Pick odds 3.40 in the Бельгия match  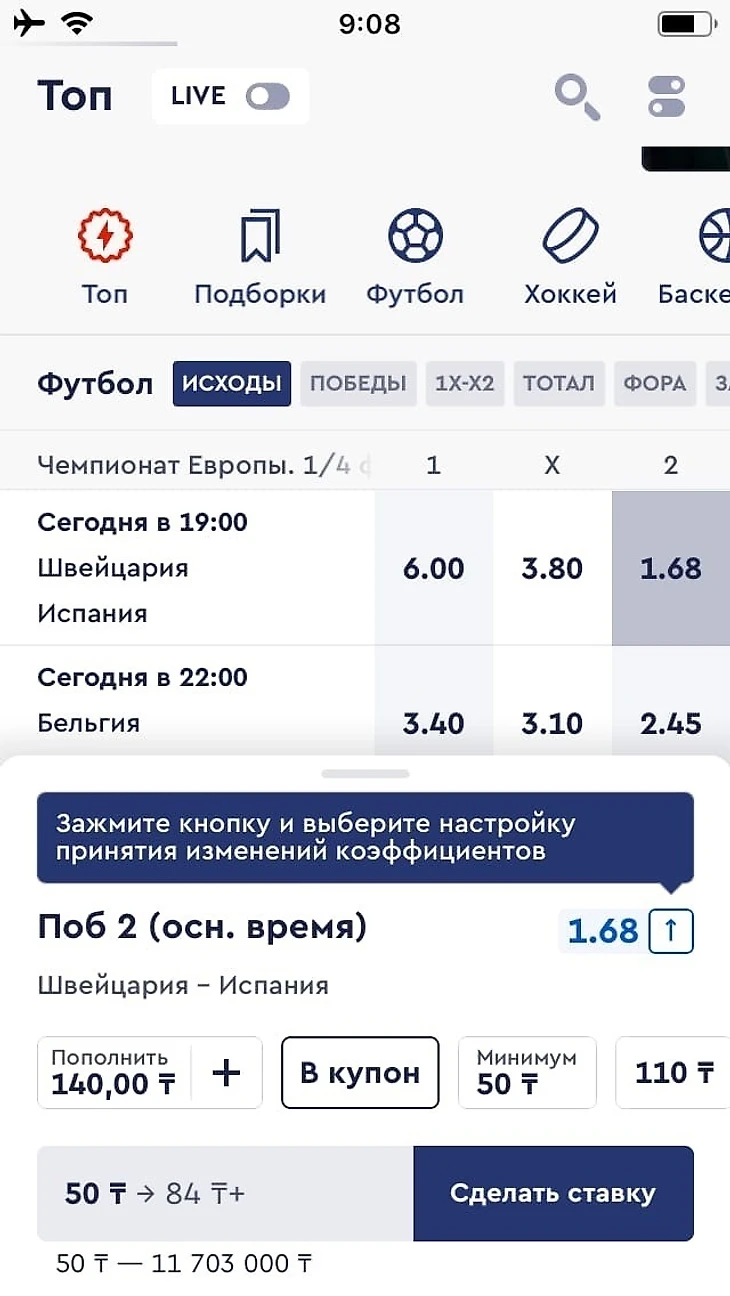pyautogui.click(x=433, y=722)
